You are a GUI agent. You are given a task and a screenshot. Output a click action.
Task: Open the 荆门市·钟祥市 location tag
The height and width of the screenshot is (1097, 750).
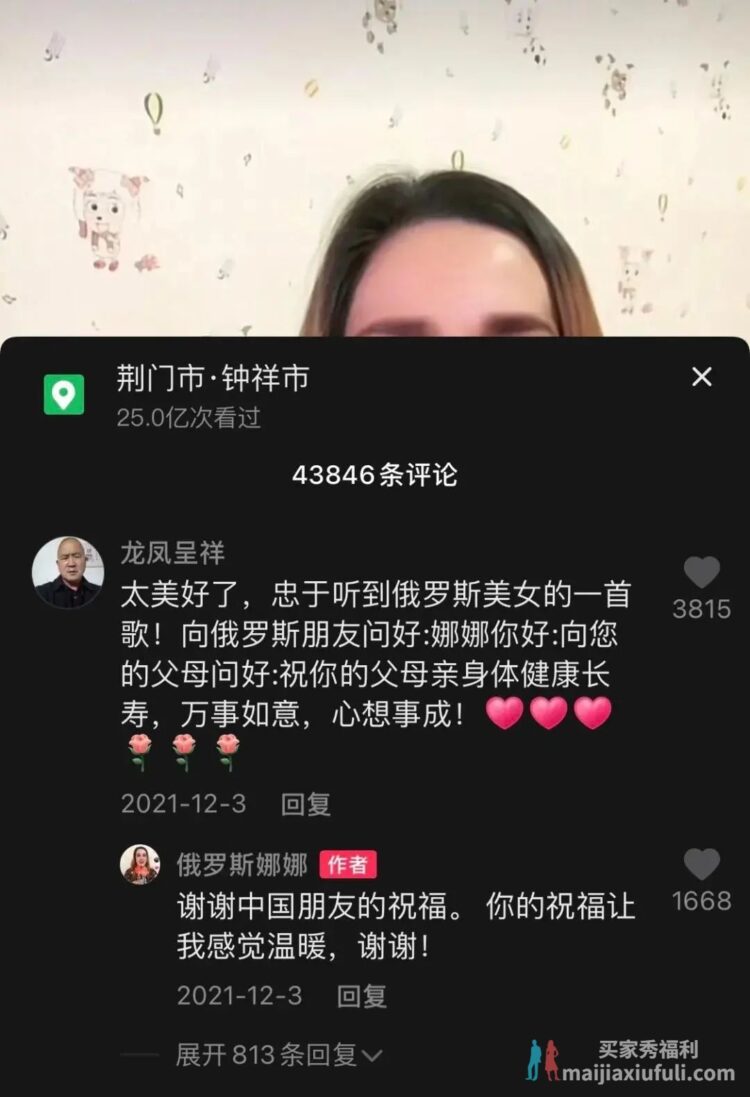point(212,379)
